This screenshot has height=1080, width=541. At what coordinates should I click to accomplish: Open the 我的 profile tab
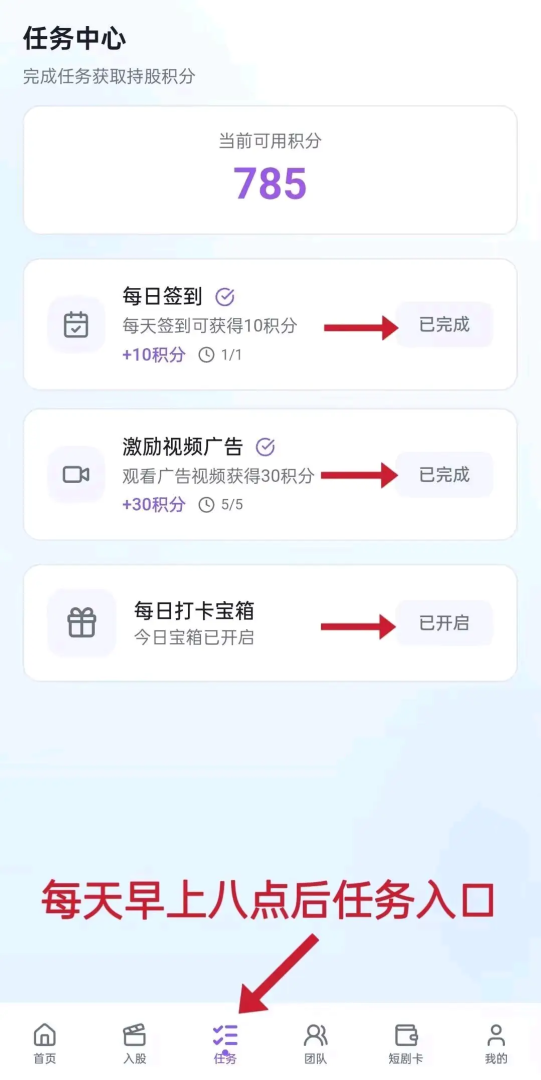click(x=496, y=1043)
